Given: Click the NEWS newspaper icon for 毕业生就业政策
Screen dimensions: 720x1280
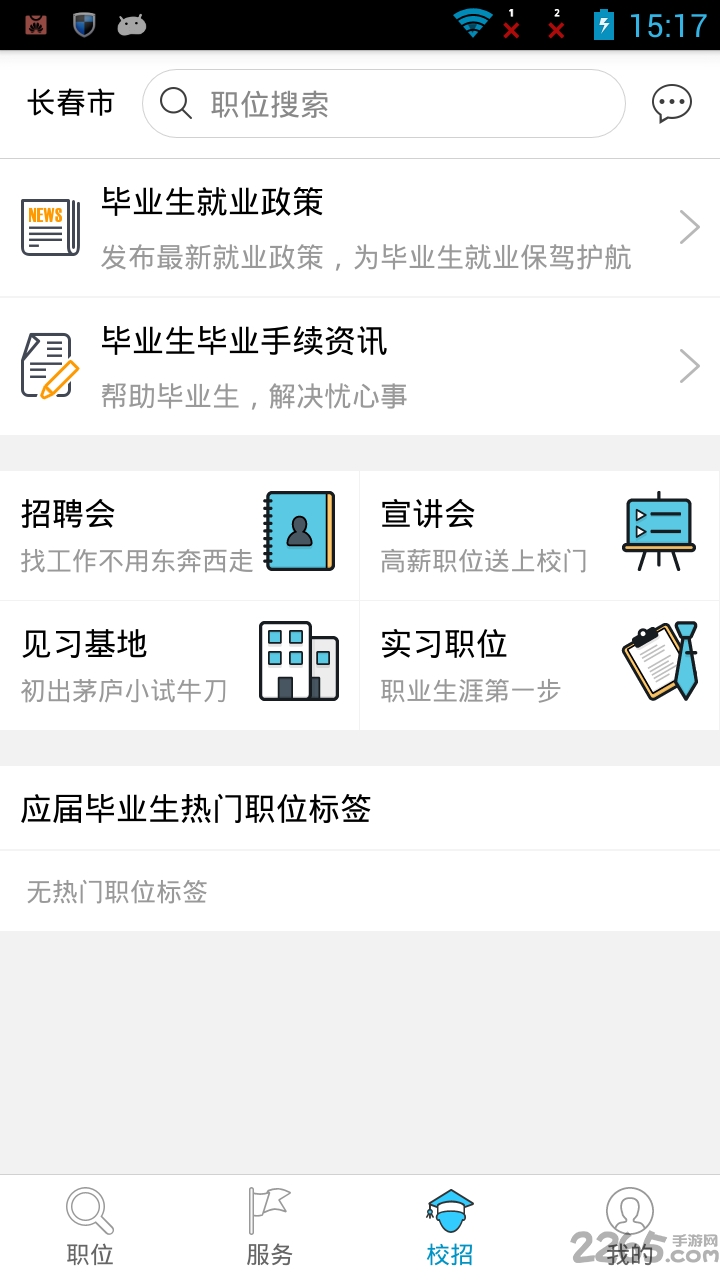Looking at the screenshot, I should click(x=50, y=228).
